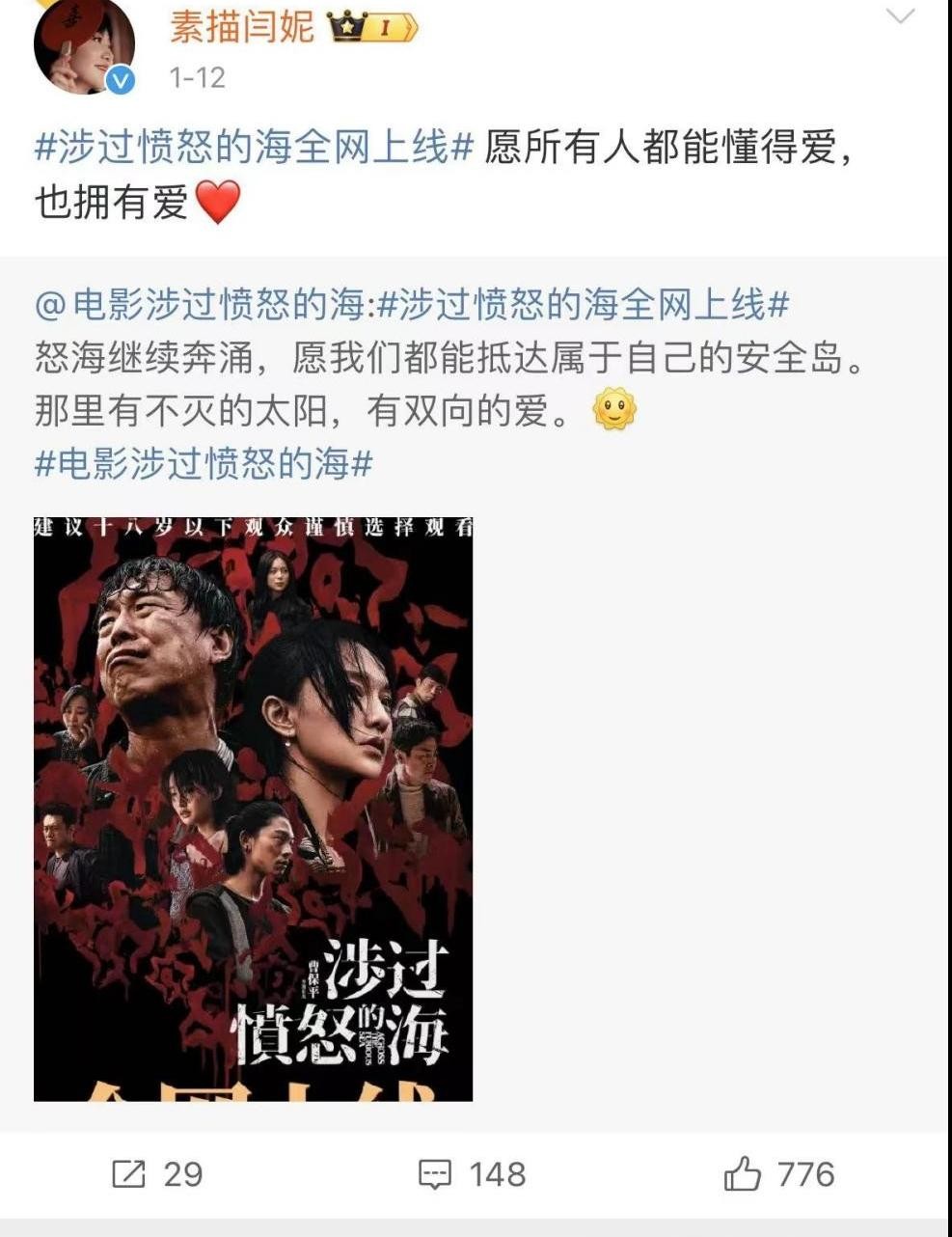The height and width of the screenshot is (1237, 952).
Task: Open the 148 comments
Action: (x=472, y=1174)
